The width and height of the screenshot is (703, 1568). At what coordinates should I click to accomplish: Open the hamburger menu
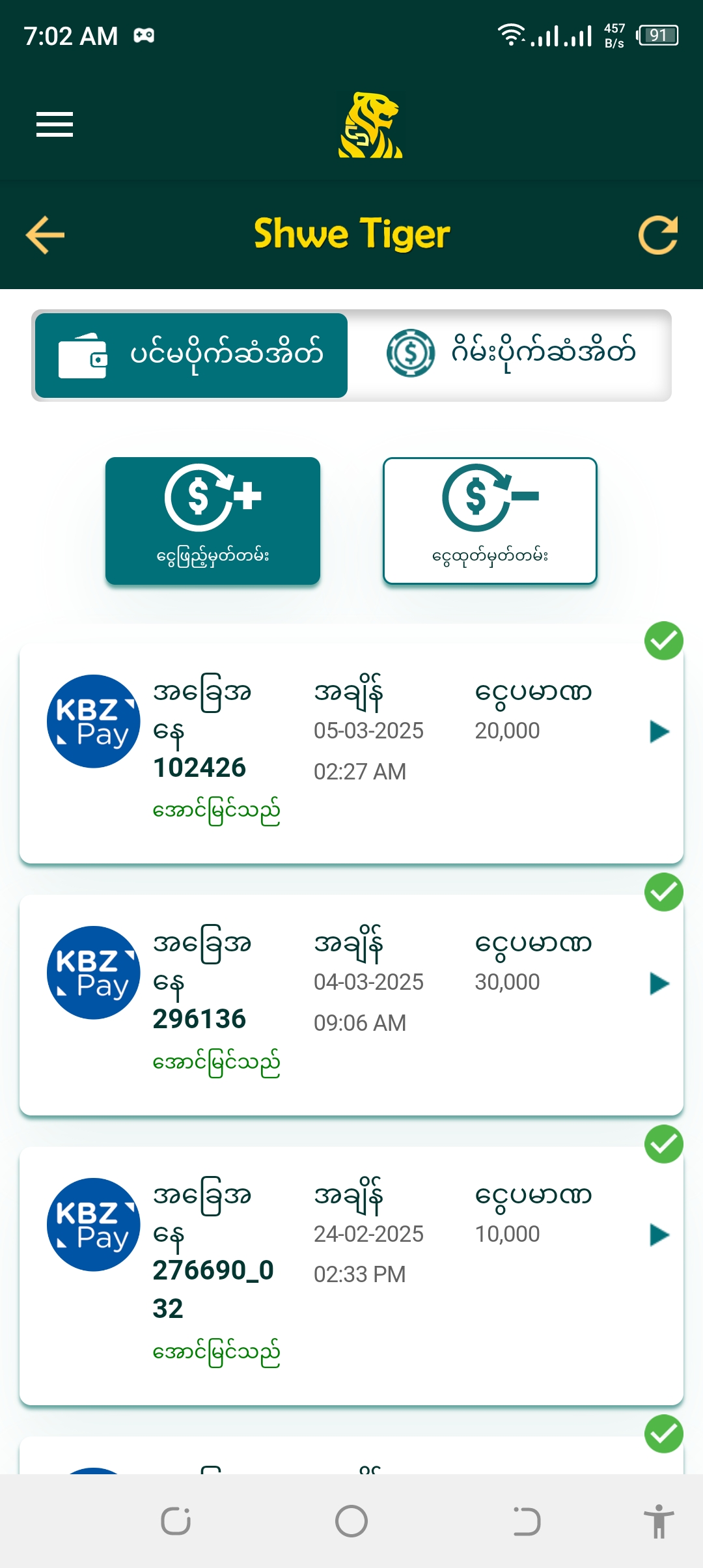click(55, 124)
